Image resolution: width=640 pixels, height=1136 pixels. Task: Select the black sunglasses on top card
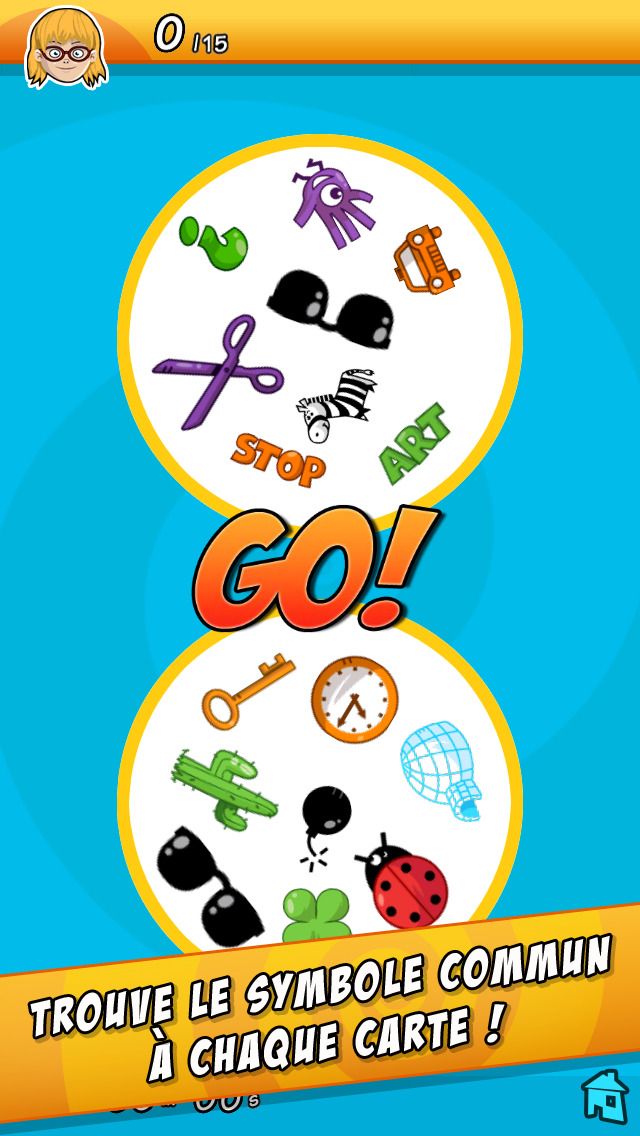(330, 309)
